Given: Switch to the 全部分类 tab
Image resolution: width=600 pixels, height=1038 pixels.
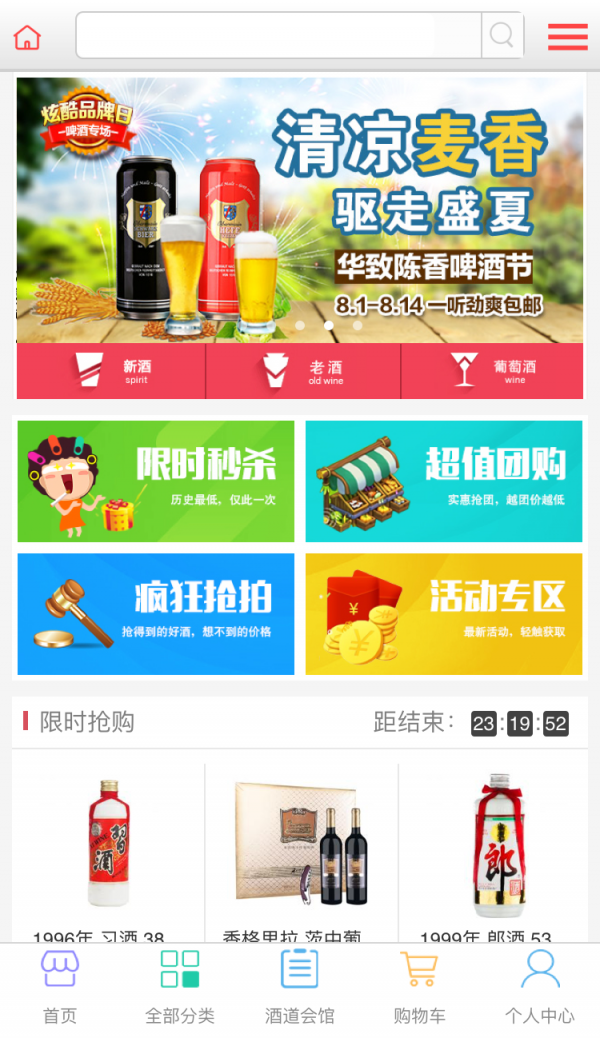Looking at the screenshot, I should [180, 987].
